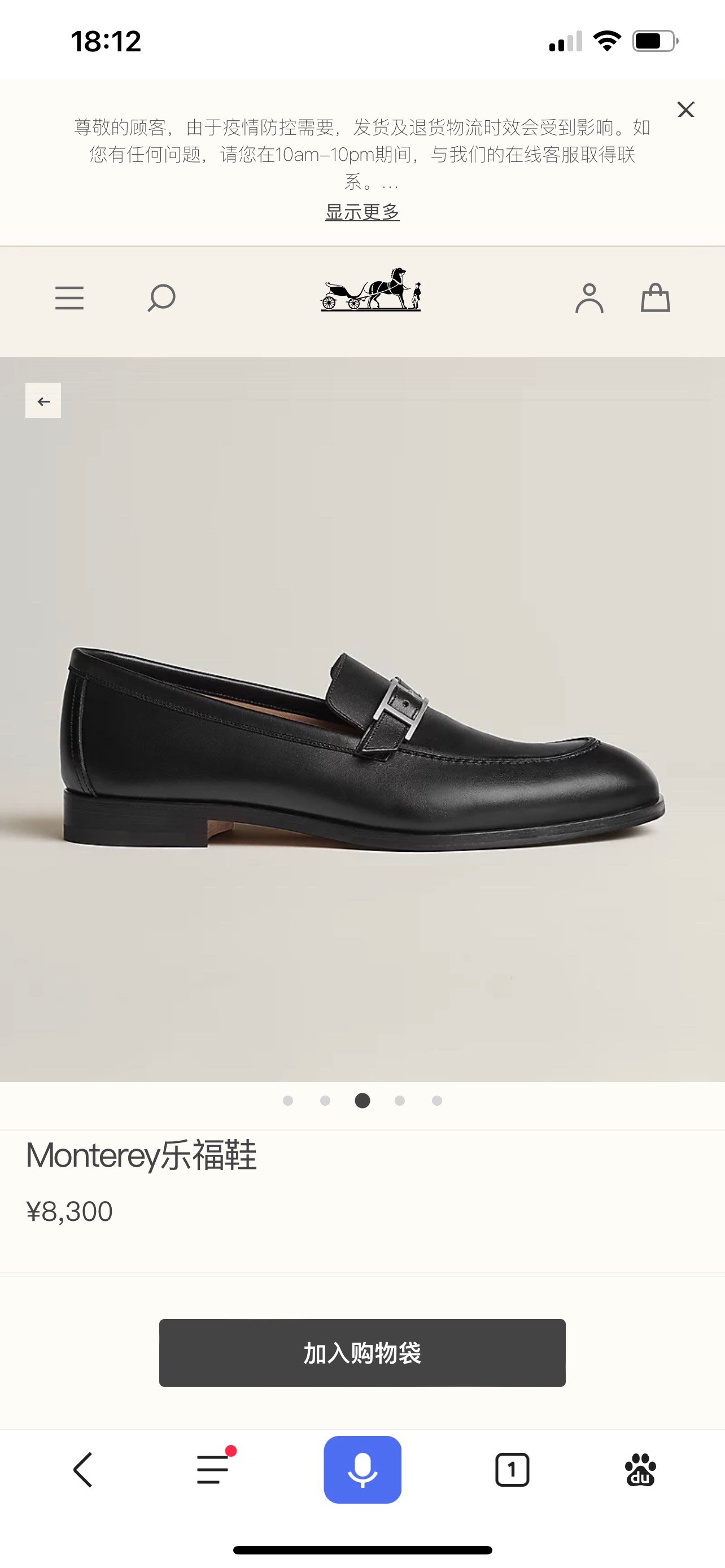Go back in the browser

[84, 1470]
